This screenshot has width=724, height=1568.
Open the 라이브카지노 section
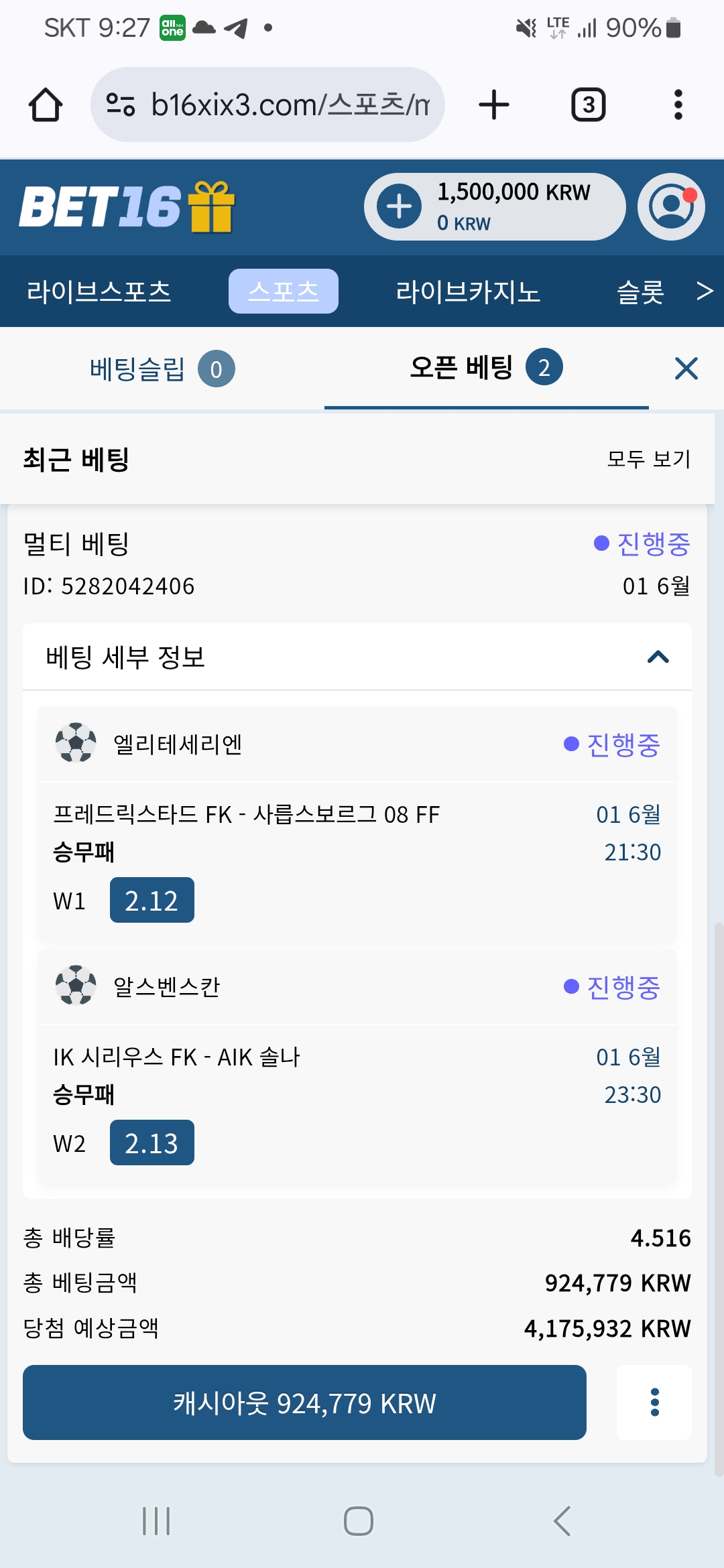click(x=468, y=291)
